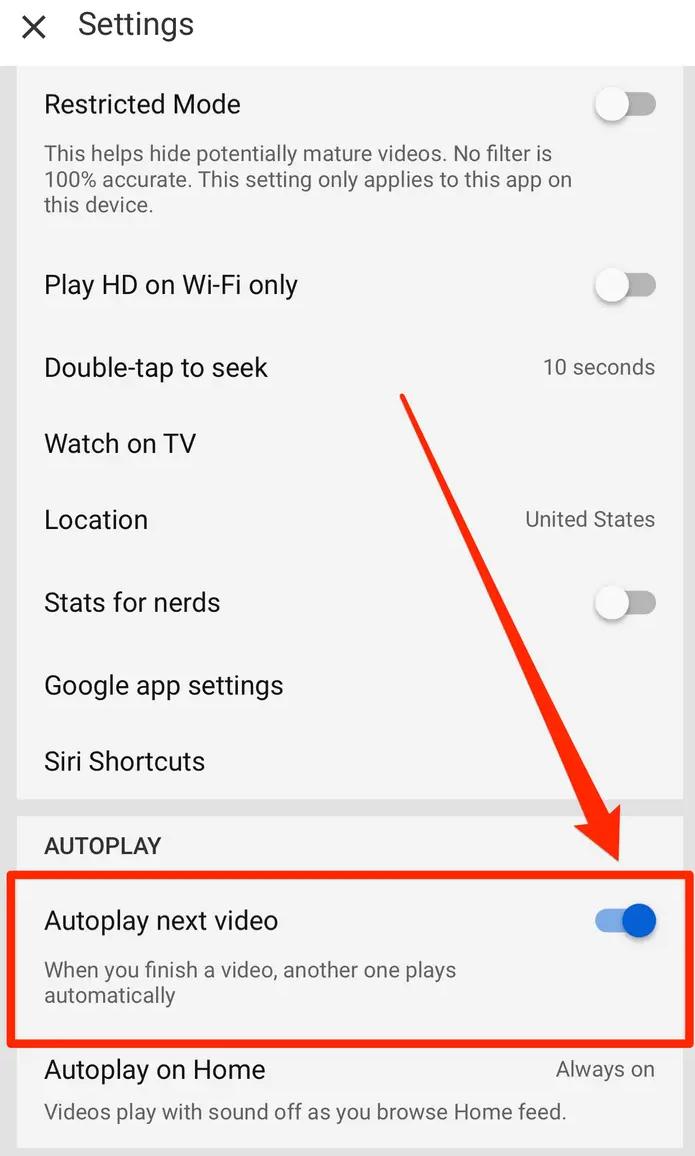The image size is (695, 1156).
Task: Turn on Play HD on Wi-Fi only
Action: pyautogui.click(x=625, y=285)
